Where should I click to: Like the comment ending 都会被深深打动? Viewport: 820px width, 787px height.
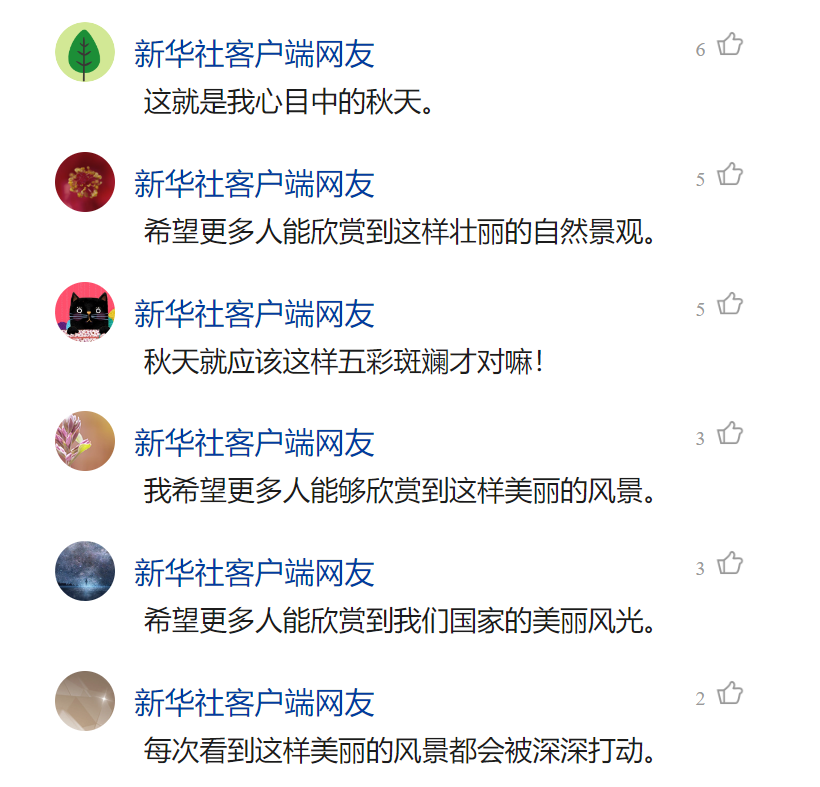point(731,693)
